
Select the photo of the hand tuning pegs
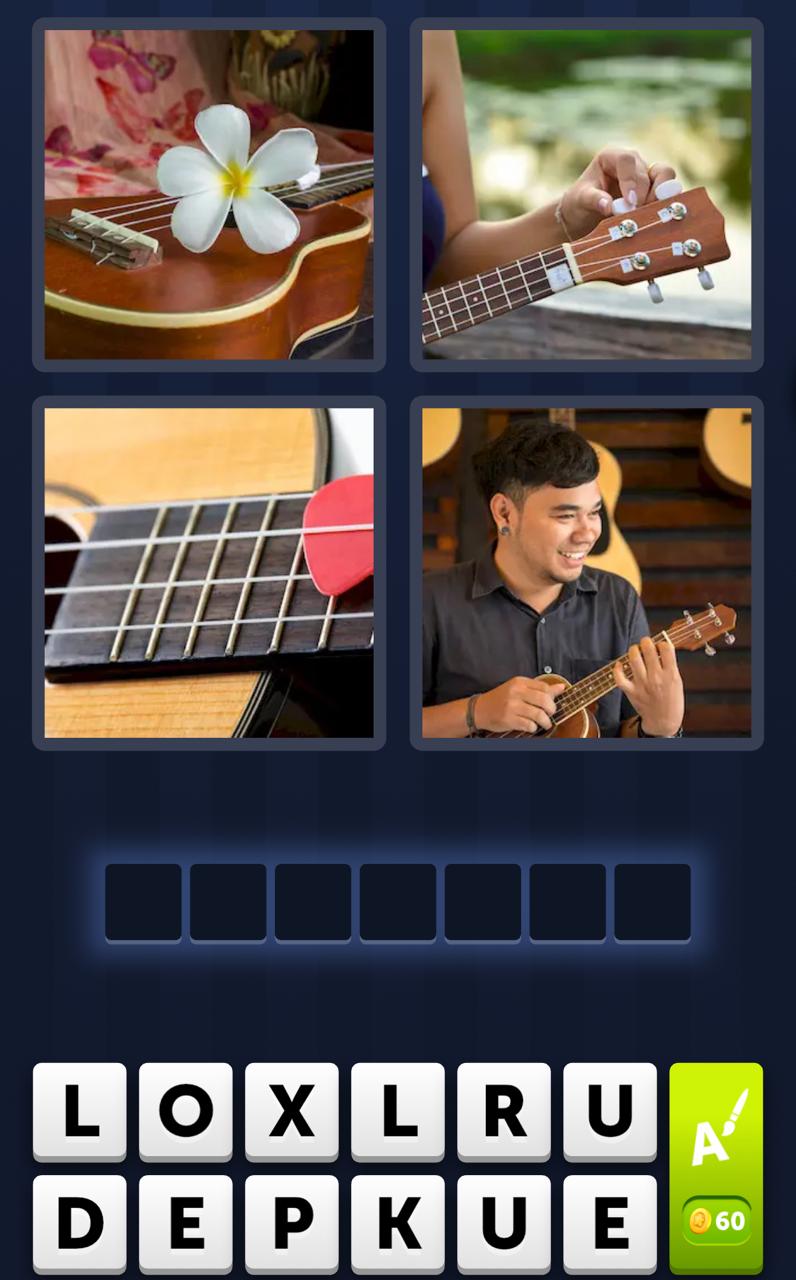point(585,195)
